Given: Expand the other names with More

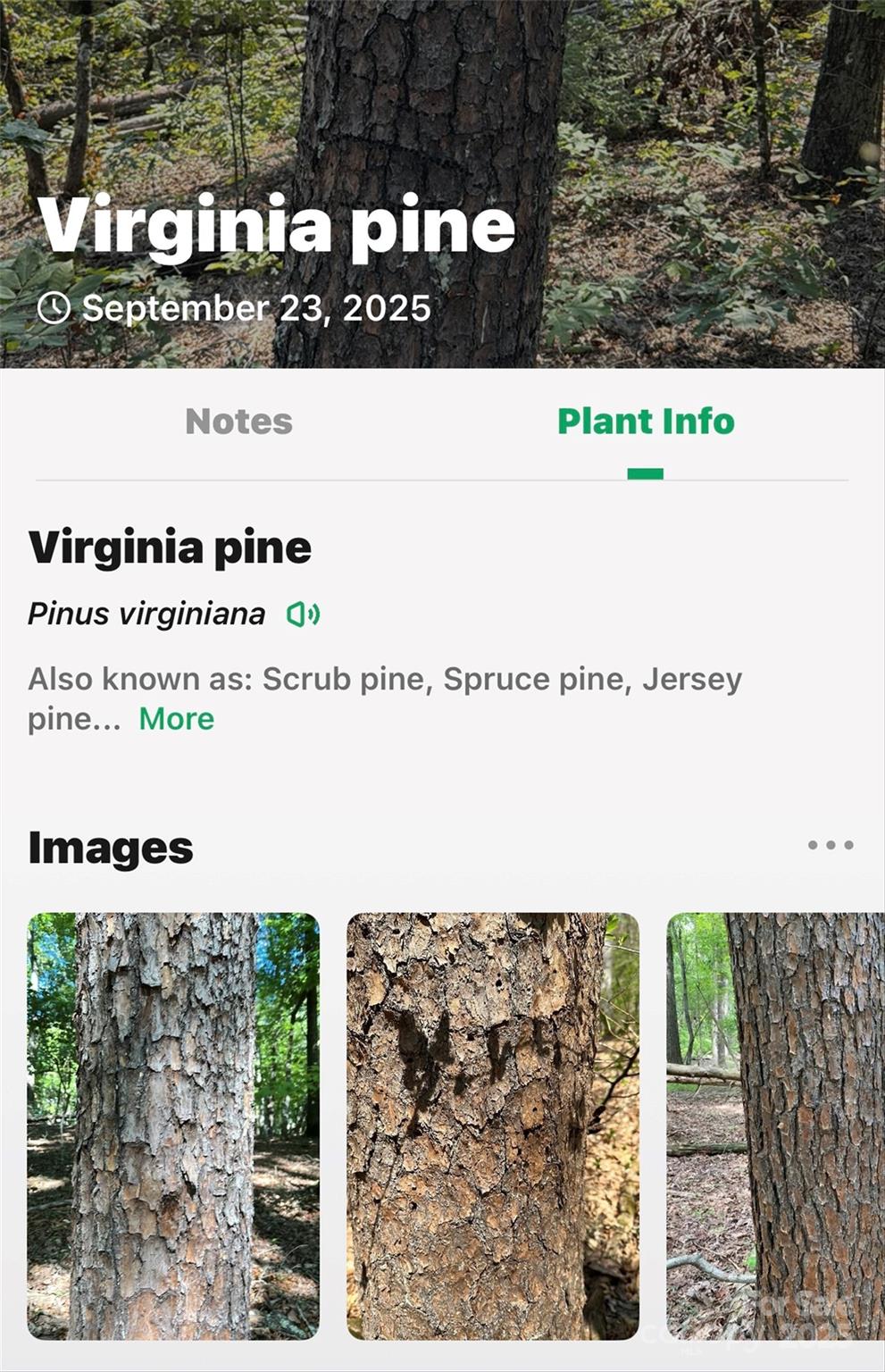Looking at the screenshot, I should (176, 719).
